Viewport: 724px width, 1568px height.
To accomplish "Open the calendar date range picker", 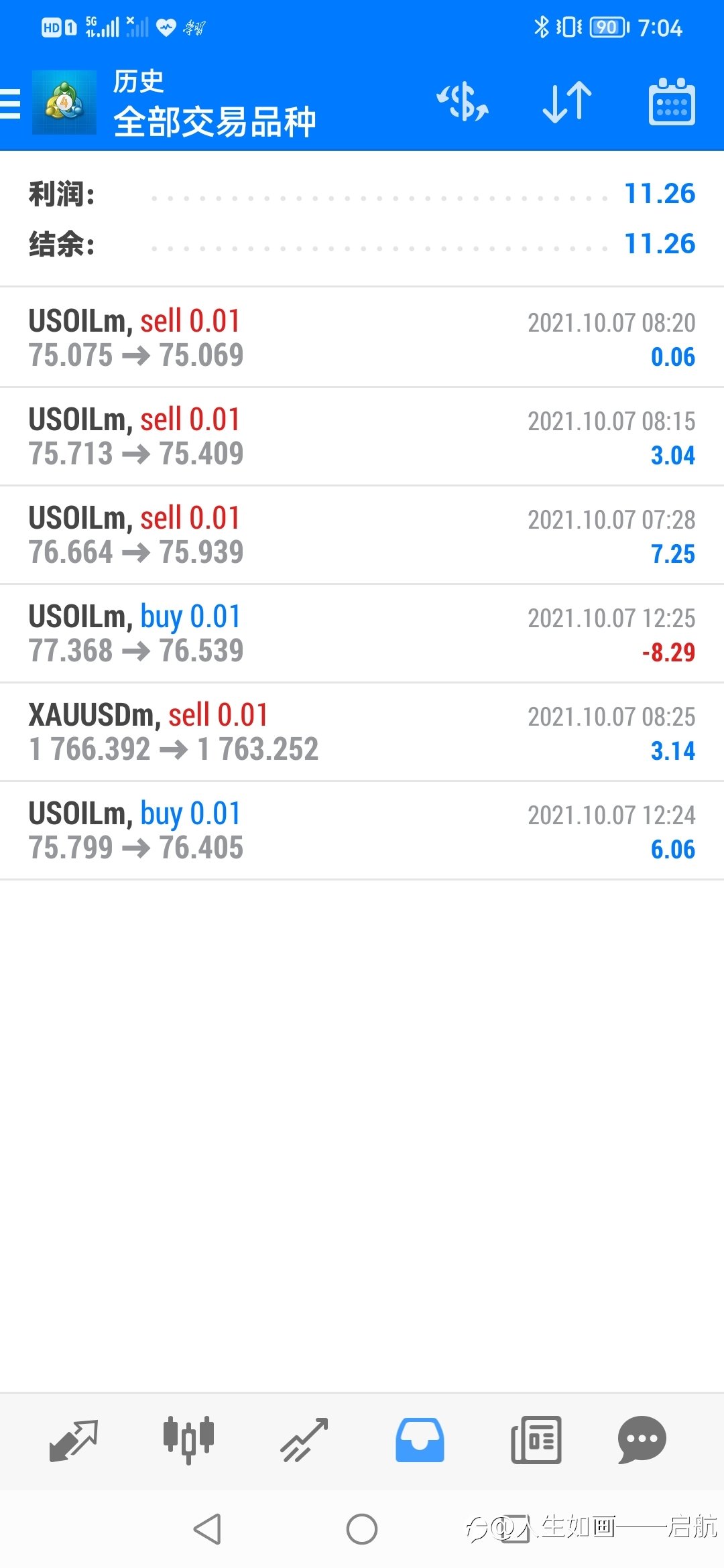I will coord(672,102).
